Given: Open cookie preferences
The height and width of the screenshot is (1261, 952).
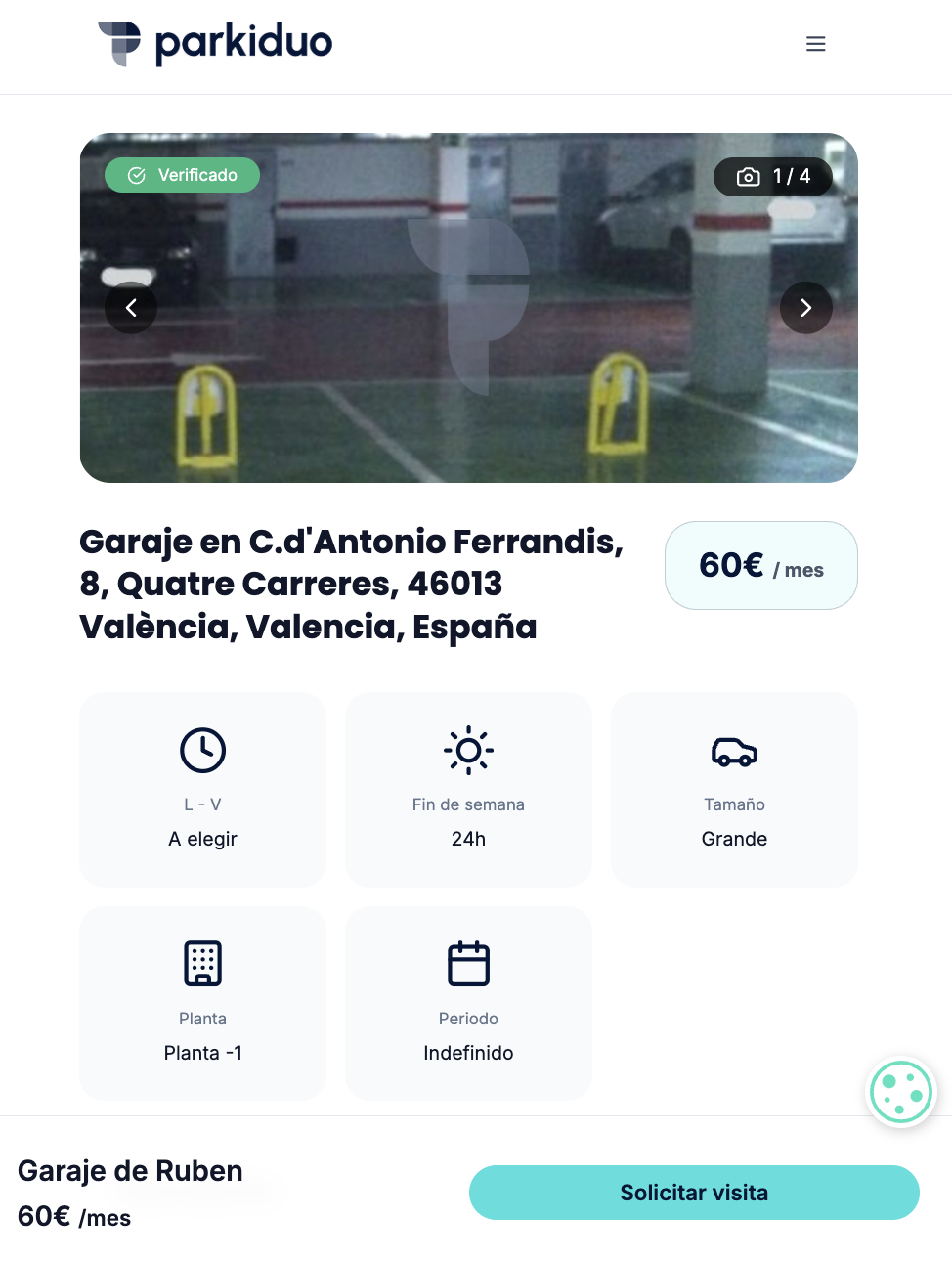Looking at the screenshot, I should (x=901, y=1093).
